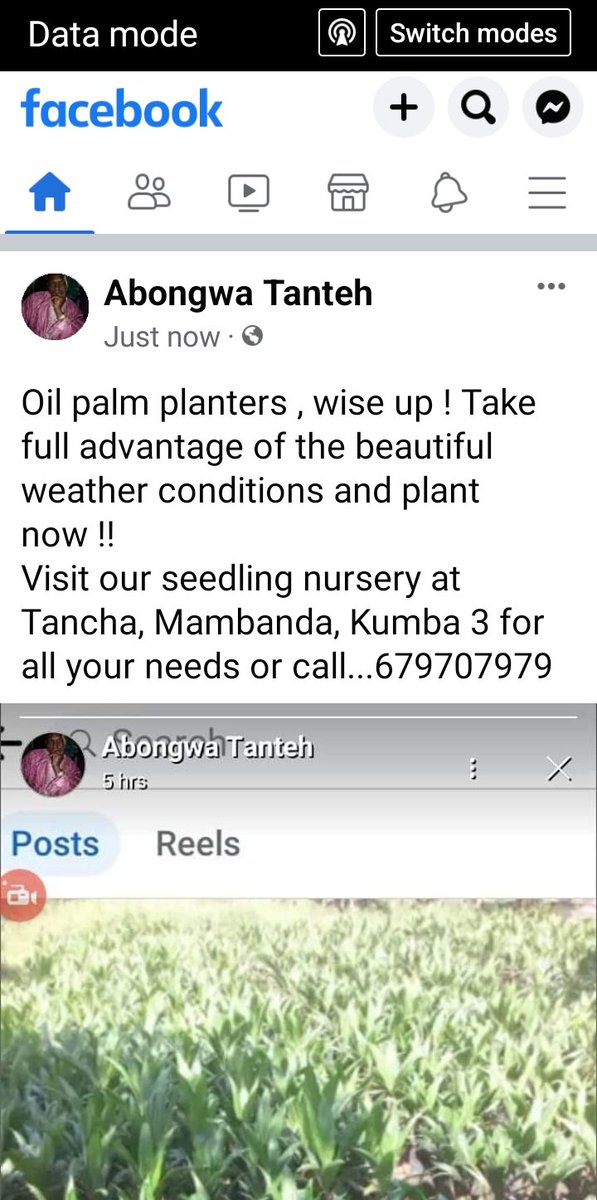This screenshot has width=597, height=1200.
Task: Switch to the Video tab
Action: pyautogui.click(x=248, y=192)
